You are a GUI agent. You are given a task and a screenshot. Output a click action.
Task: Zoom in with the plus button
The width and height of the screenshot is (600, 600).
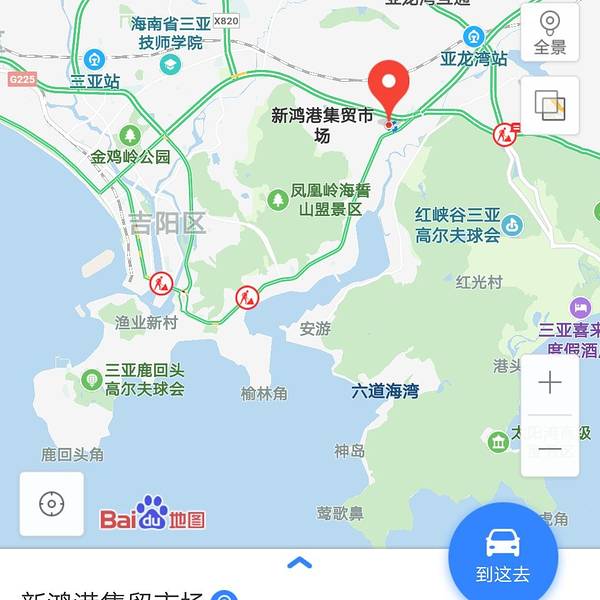pyautogui.click(x=549, y=383)
